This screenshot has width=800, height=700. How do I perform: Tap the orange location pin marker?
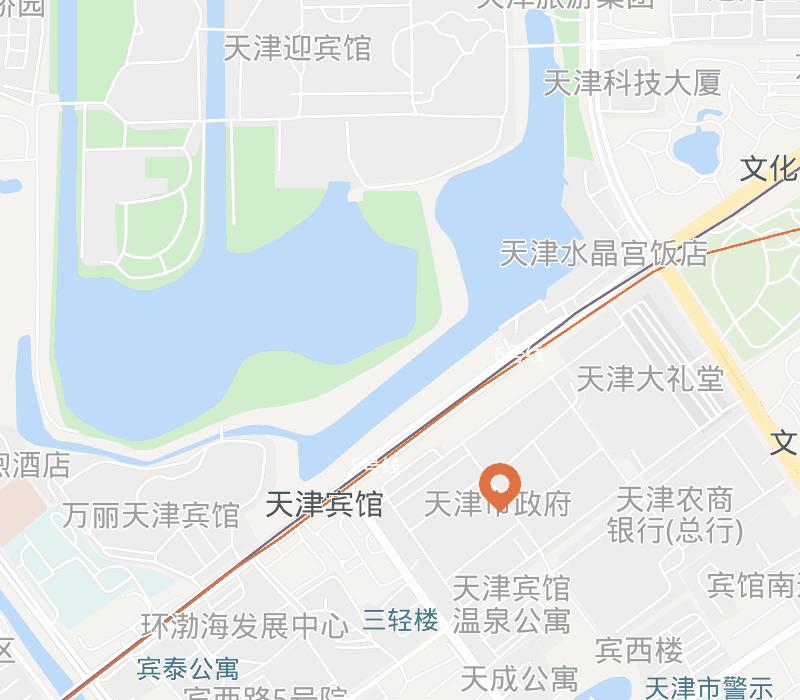(499, 485)
